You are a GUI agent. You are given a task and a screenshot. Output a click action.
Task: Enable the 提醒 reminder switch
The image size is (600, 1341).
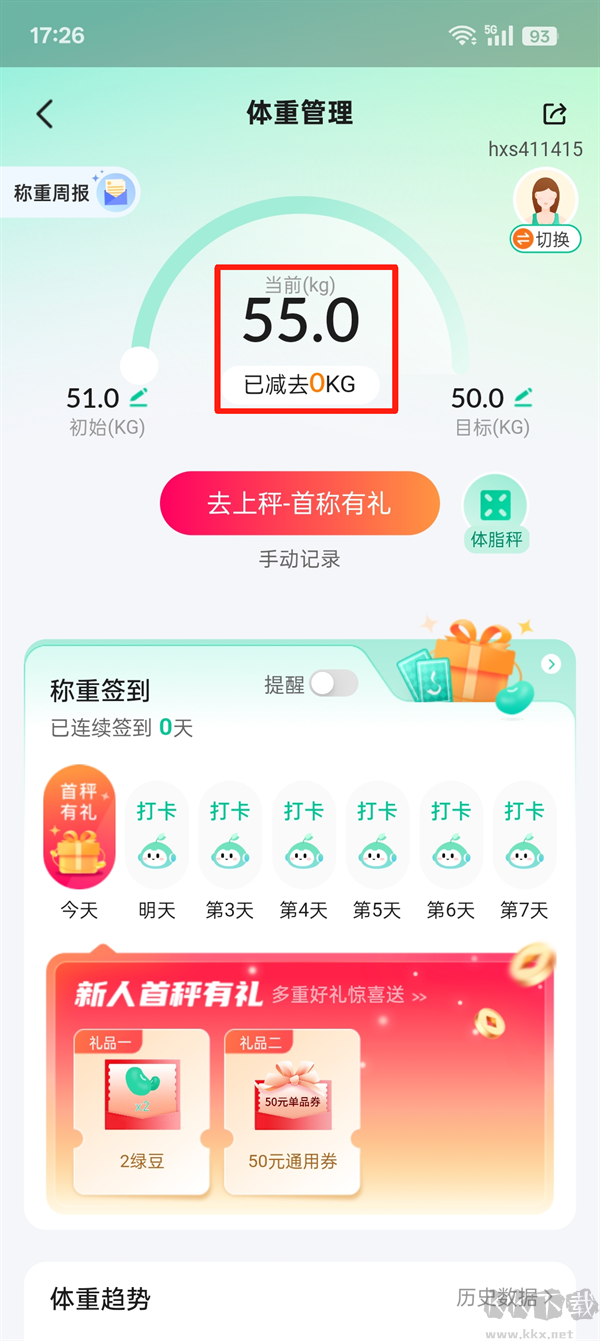pyautogui.click(x=333, y=684)
